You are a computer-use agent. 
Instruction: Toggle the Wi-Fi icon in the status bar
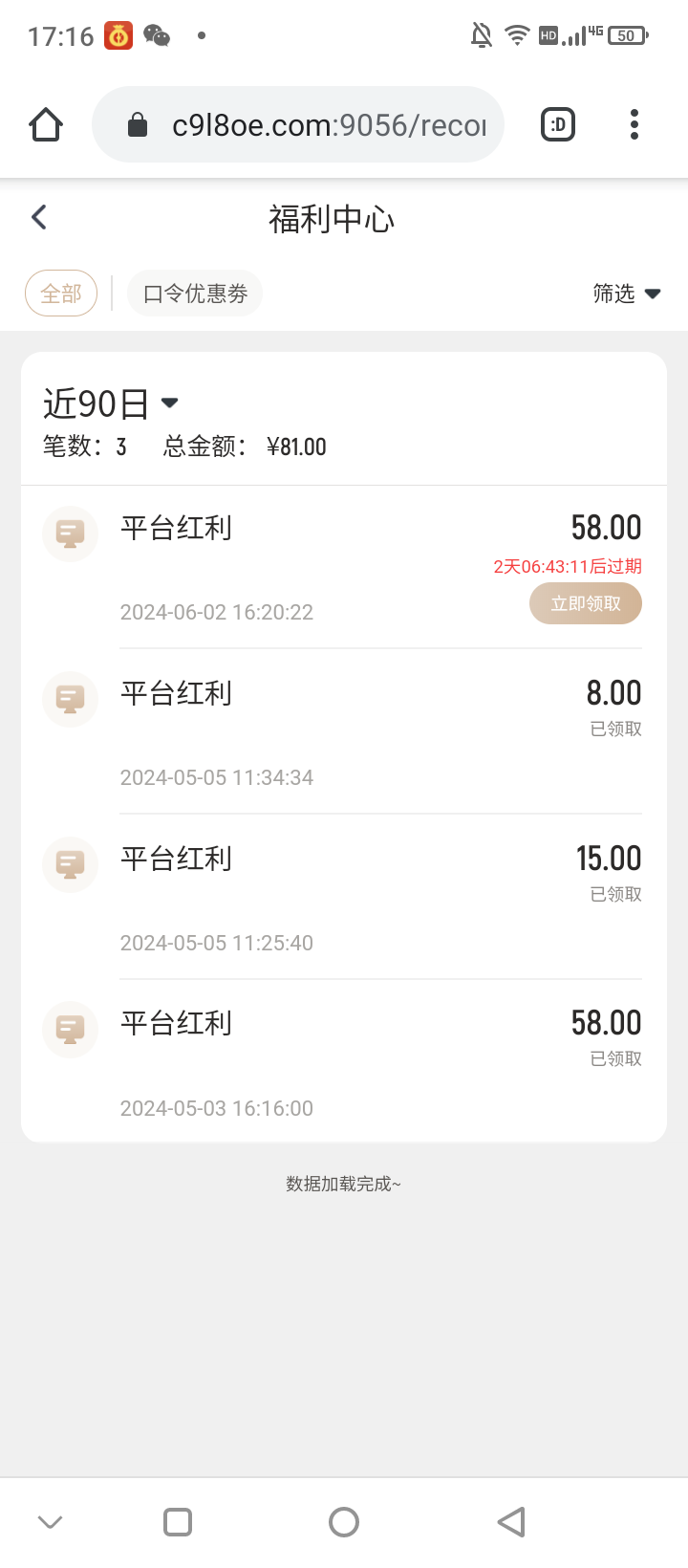[516, 34]
